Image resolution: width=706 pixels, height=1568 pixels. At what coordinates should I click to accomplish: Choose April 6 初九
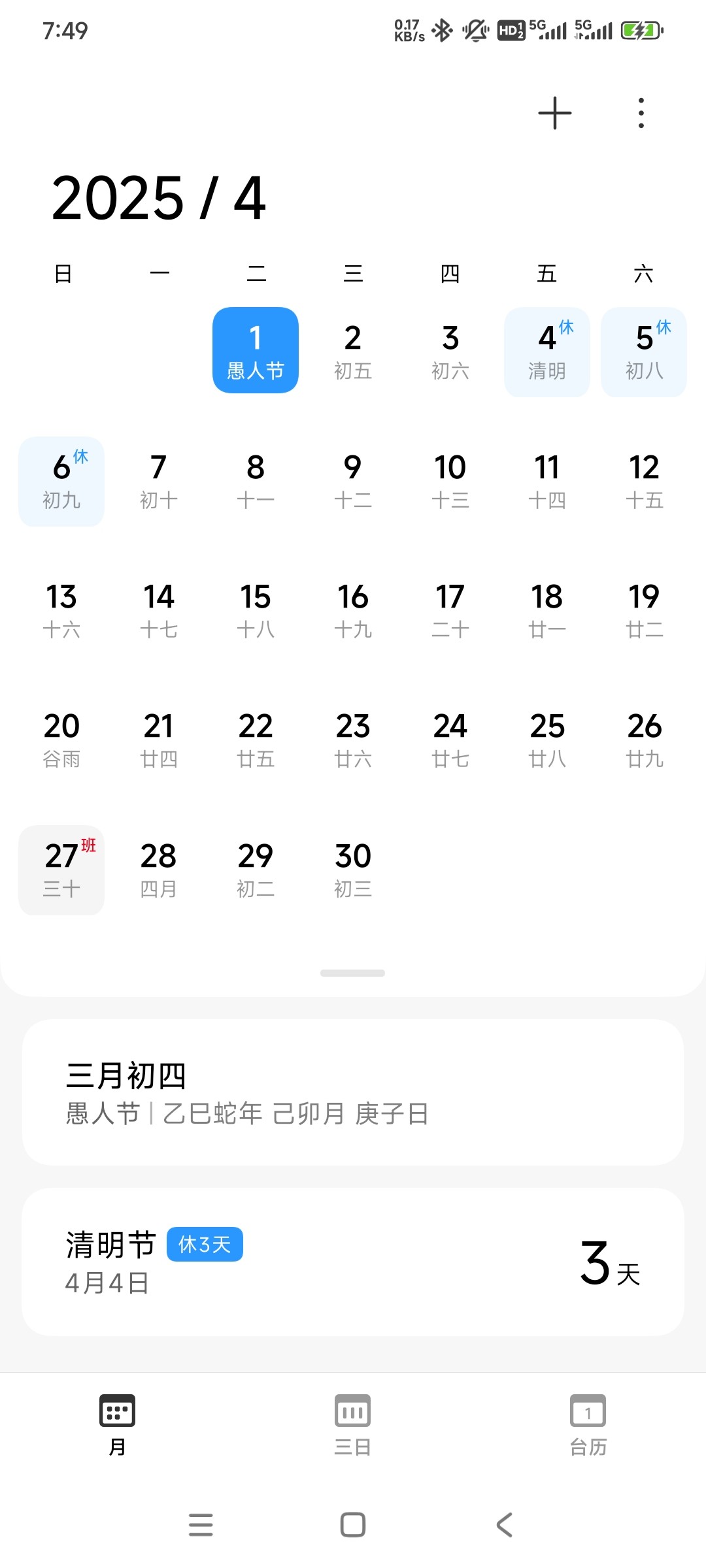coord(61,481)
